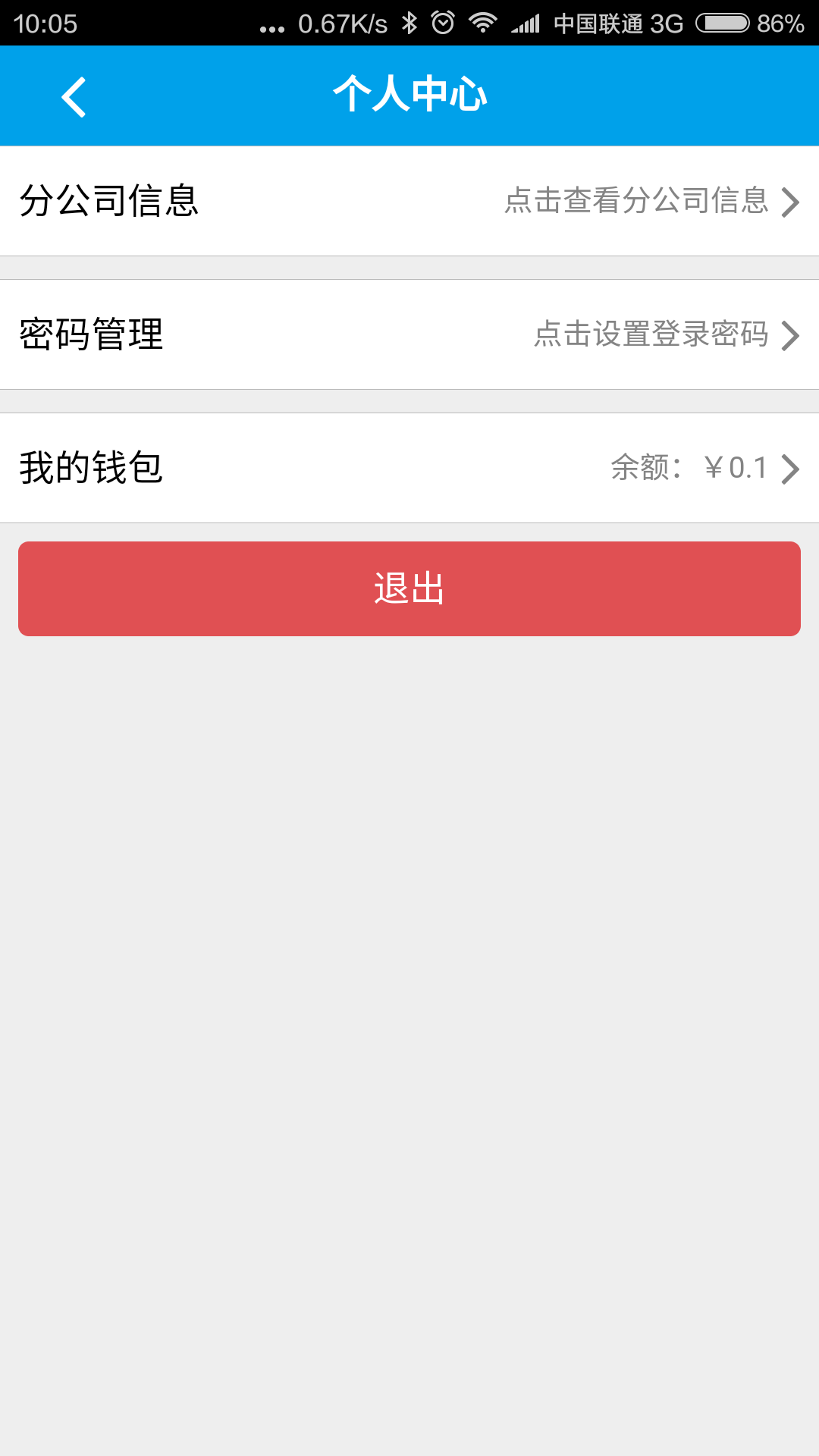Open 分公司信息 (branch company info) row
Viewport: 819px width, 1456px height.
[409, 201]
